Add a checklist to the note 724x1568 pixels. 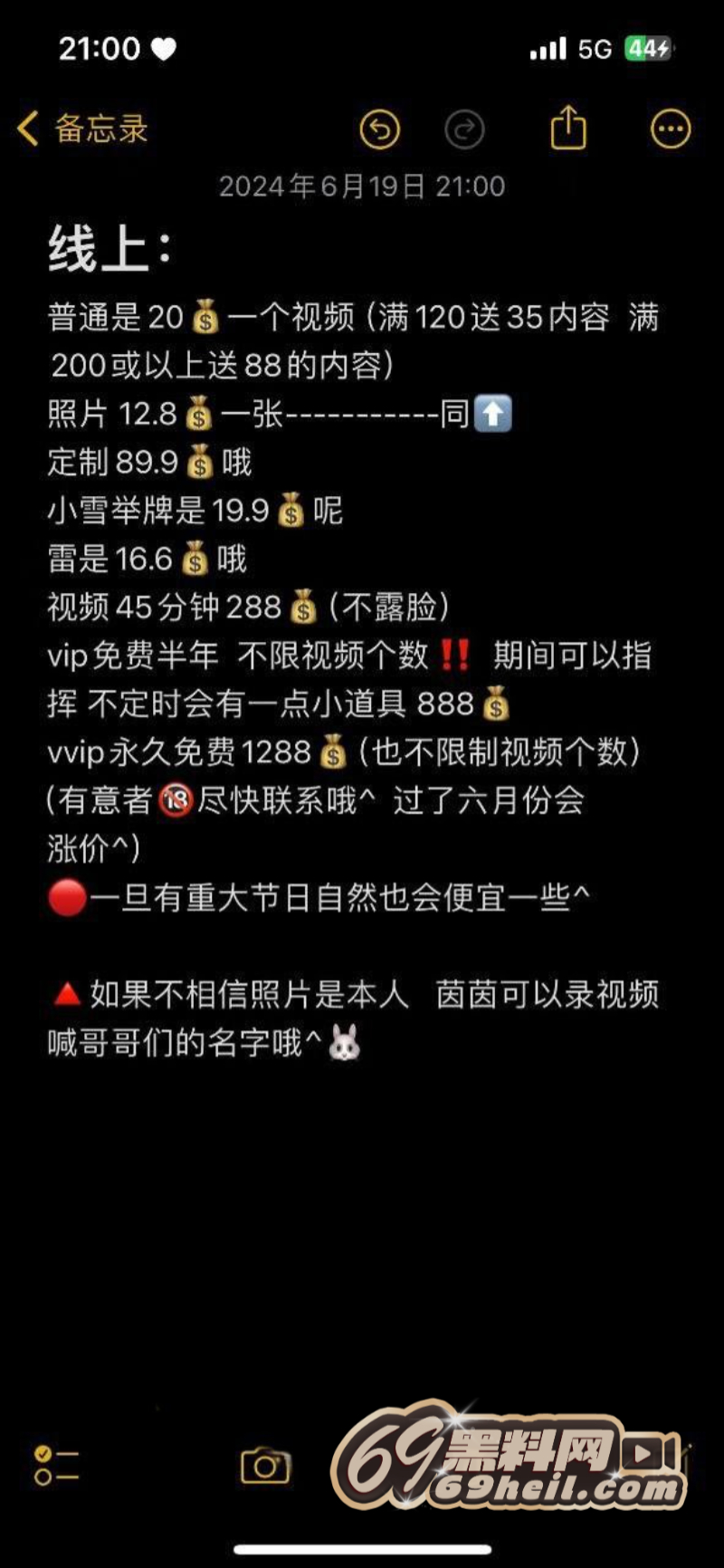pos(56,1465)
